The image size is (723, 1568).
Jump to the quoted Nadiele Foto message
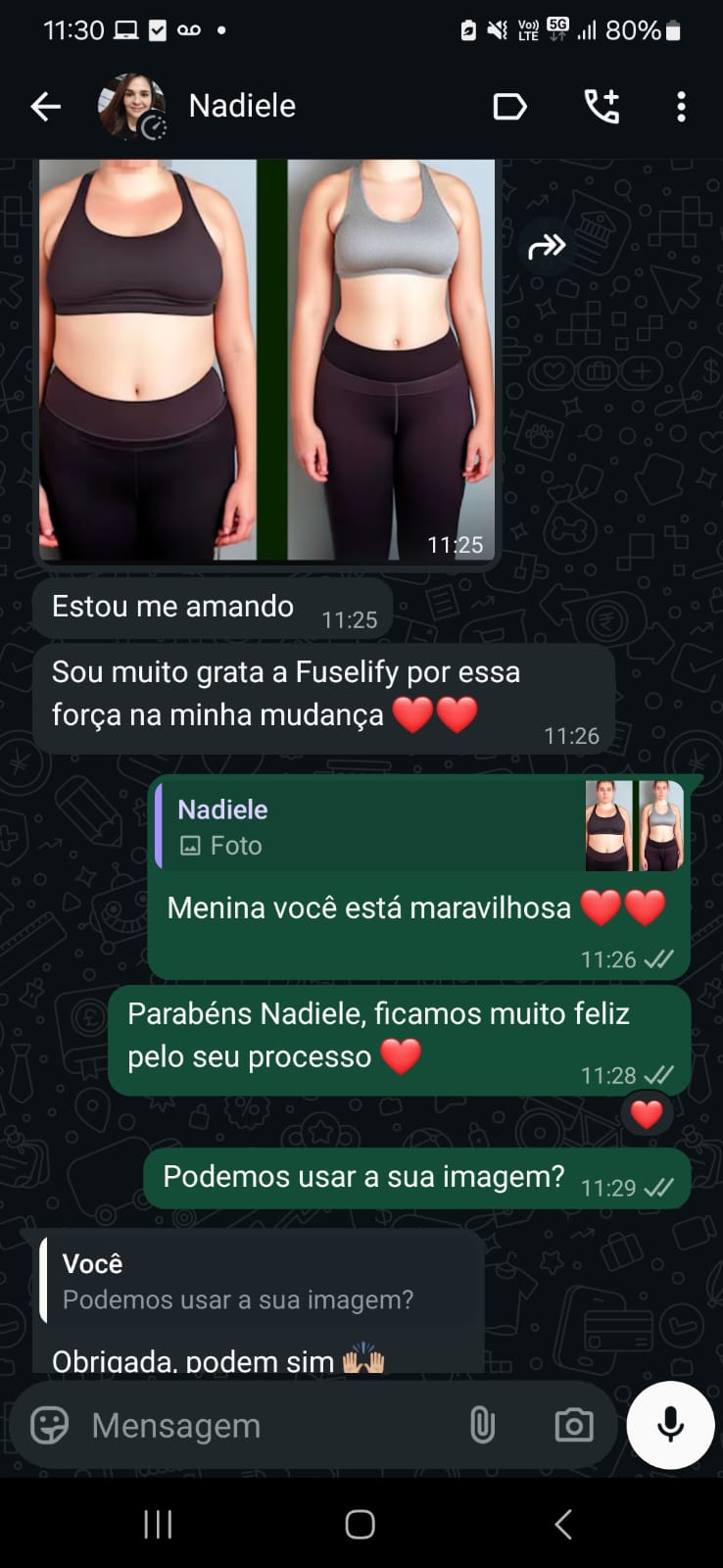(421, 827)
